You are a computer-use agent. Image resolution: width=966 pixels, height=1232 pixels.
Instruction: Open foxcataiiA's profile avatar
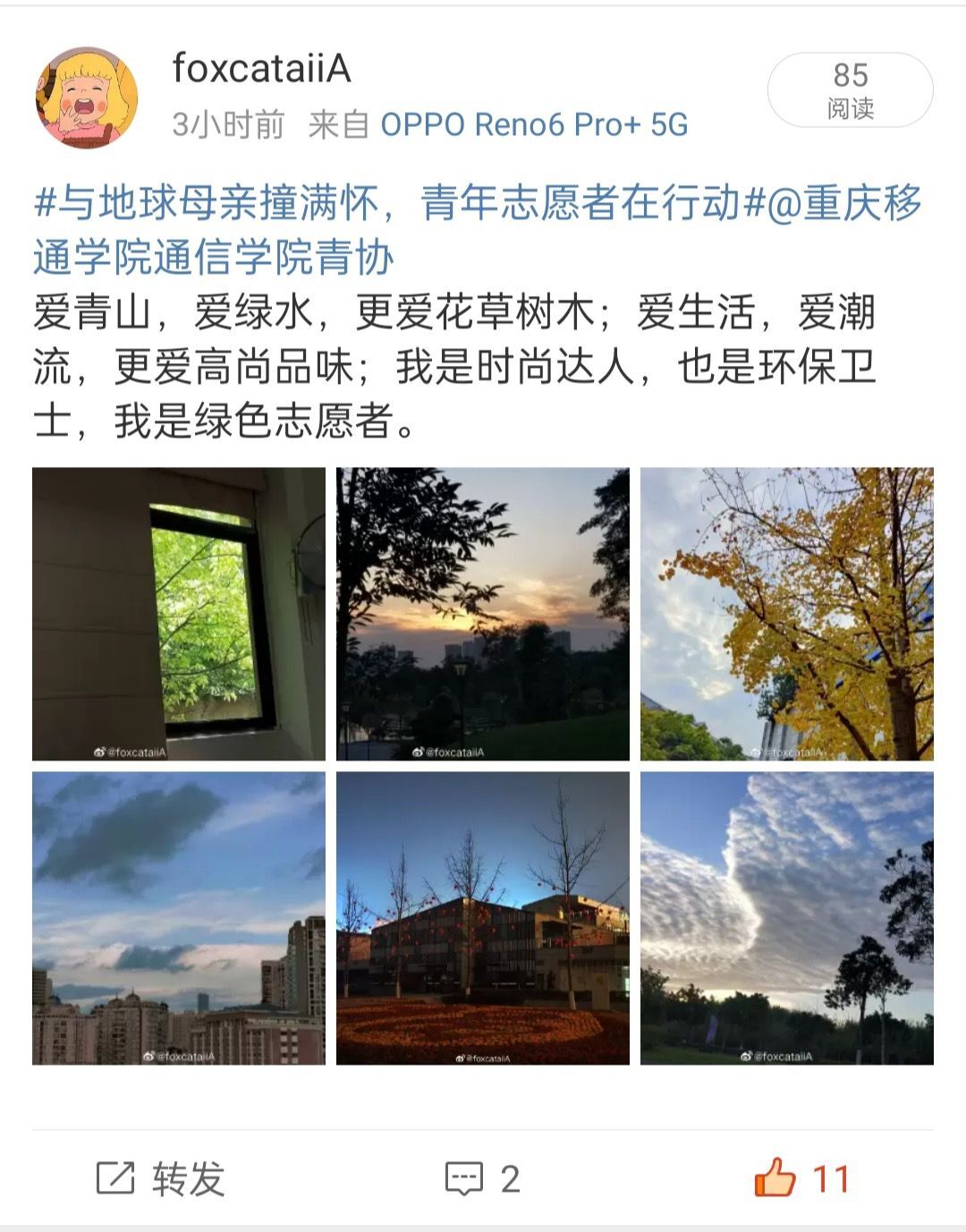coord(87,98)
